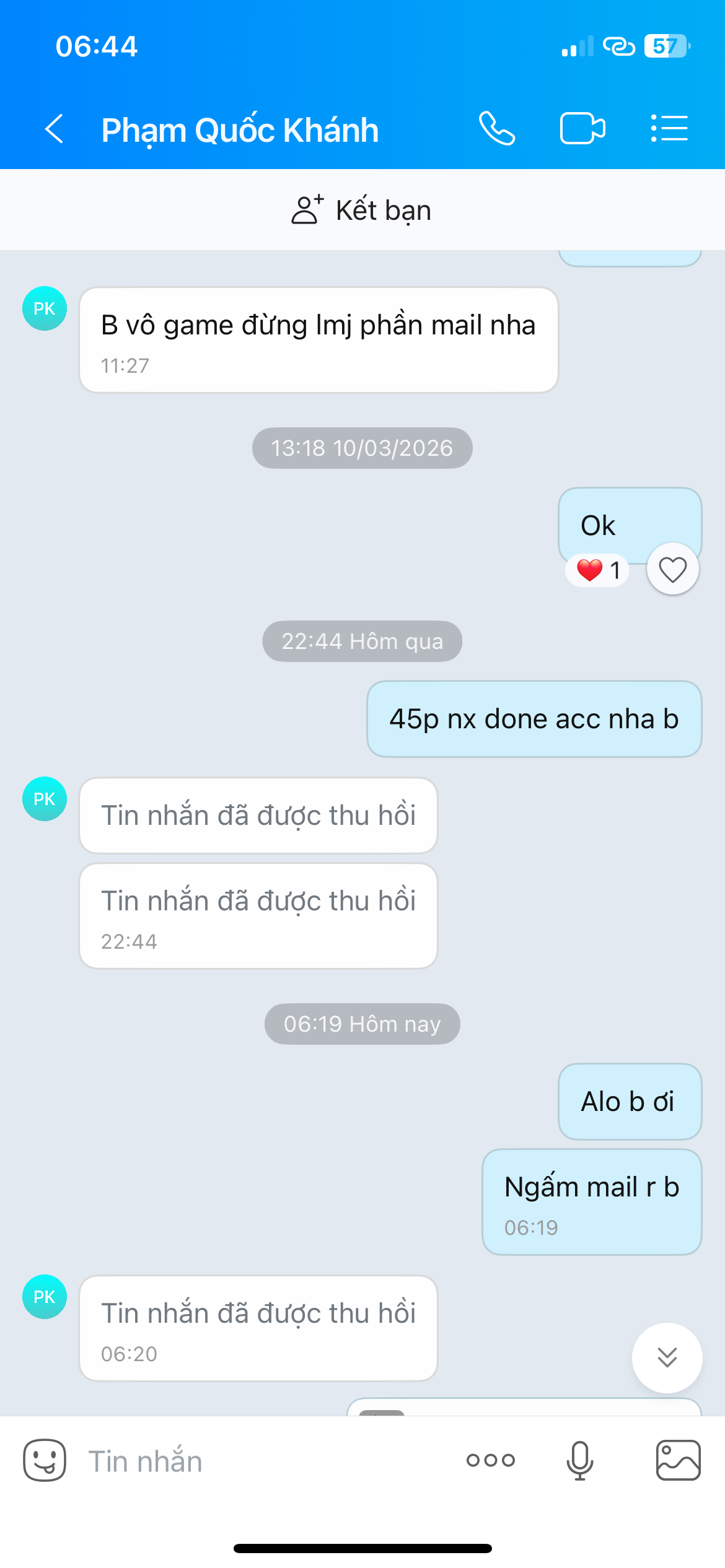Start a video call with Phạm Quốc Khánh
Screen dimensions: 725x1568
pyautogui.click(x=582, y=129)
